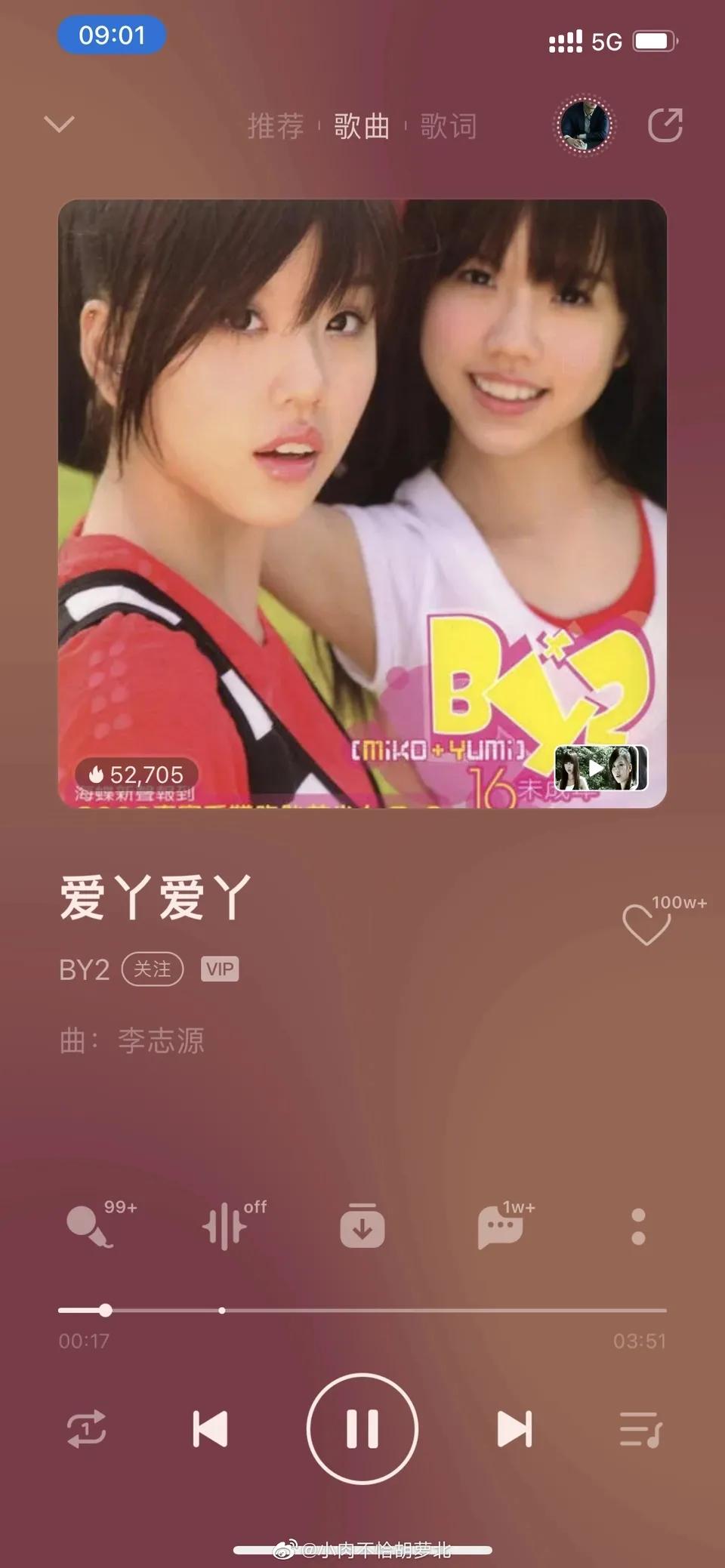Seek along the playback progress bar
Viewport: 725px width, 1568px height.
(362, 1311)
